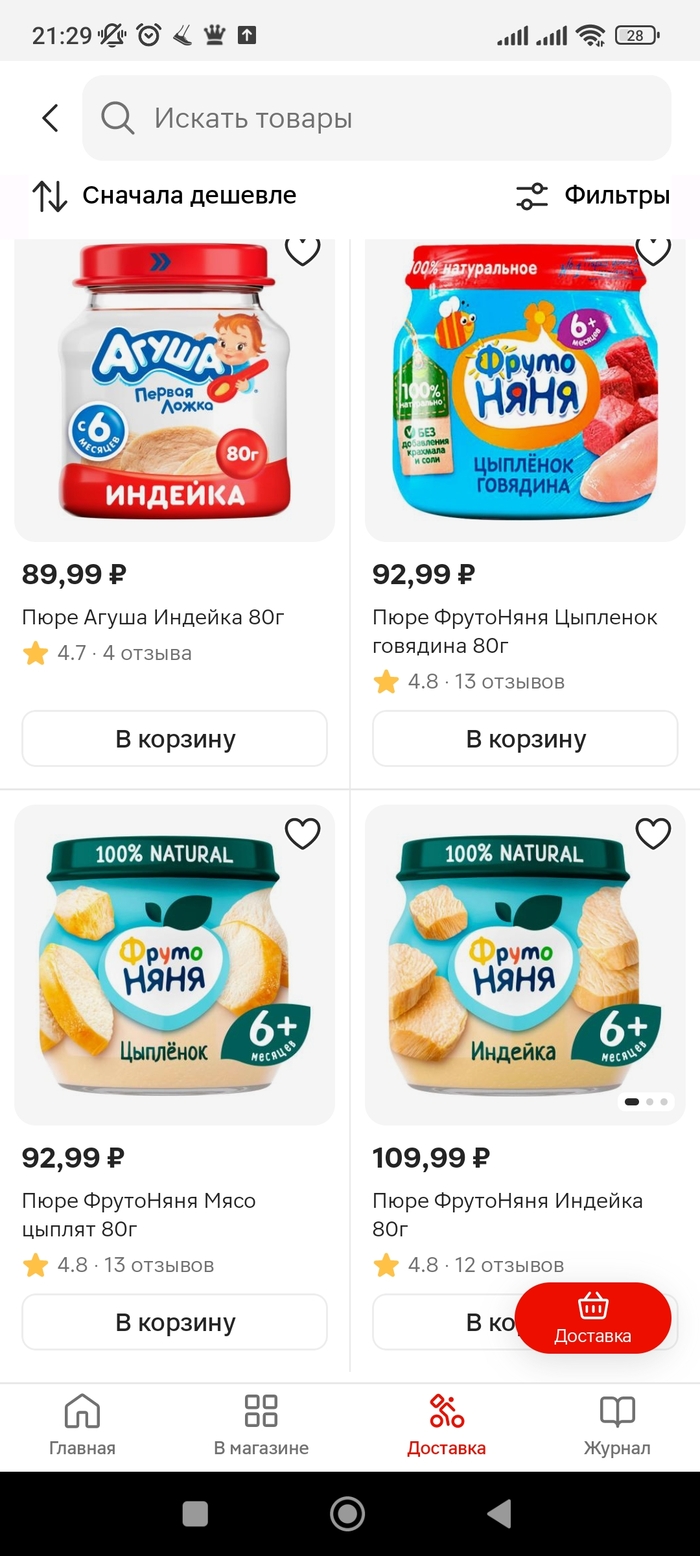Image resolution: width=700 pixels, height=1556 pixels.
Task: Open ФрутоНяня Цыплёнок jar product image
Action: pos(175,965)
